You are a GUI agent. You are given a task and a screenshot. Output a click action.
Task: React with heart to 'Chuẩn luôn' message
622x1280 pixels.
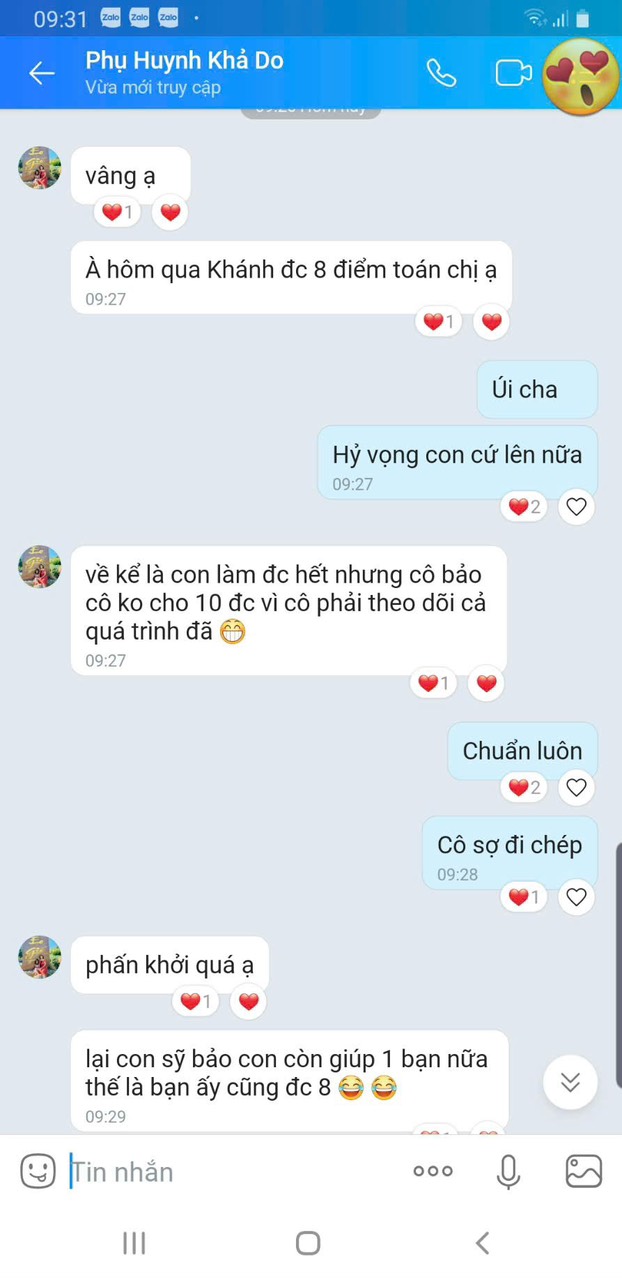(x=576, y=788)
